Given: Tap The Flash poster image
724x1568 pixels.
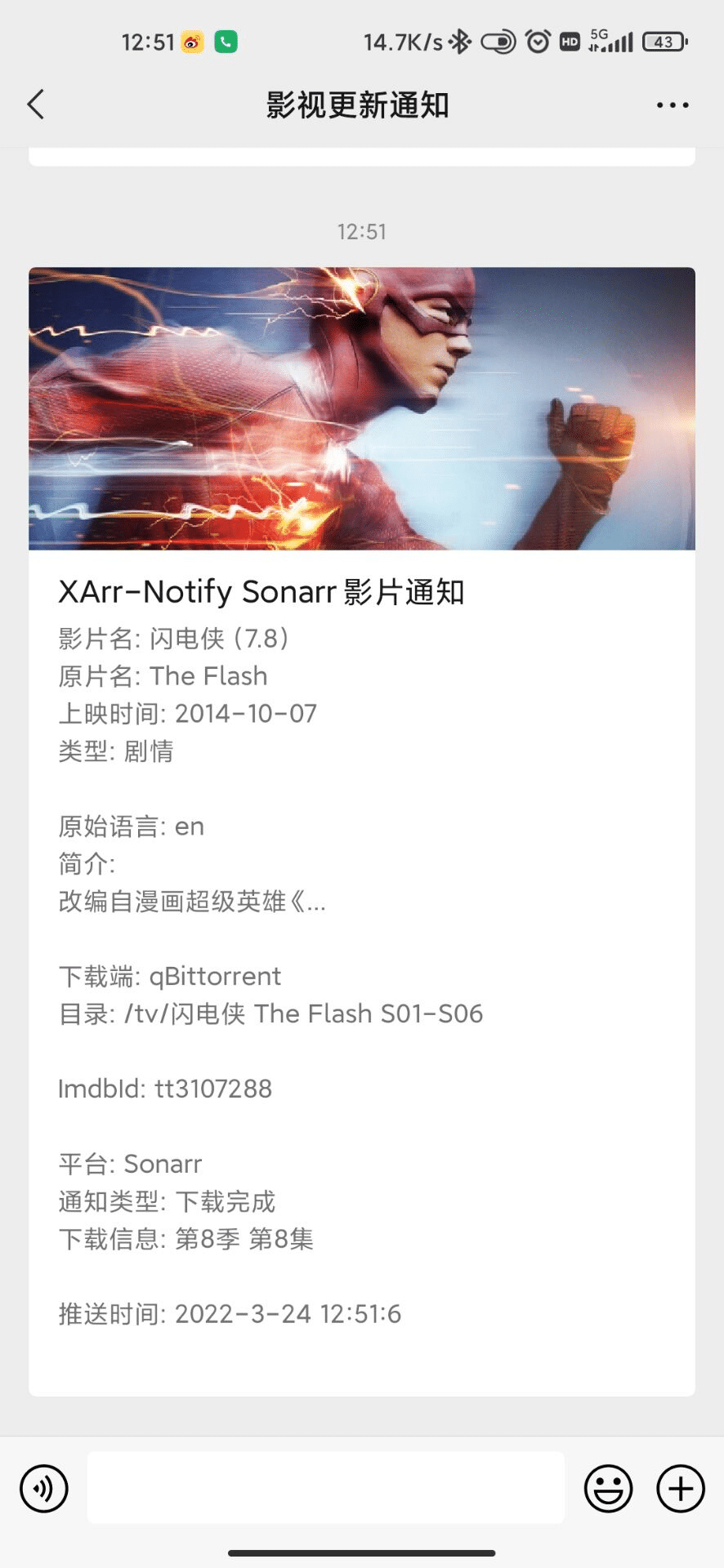Looking at the screenshot, I should tap(362, 408).
